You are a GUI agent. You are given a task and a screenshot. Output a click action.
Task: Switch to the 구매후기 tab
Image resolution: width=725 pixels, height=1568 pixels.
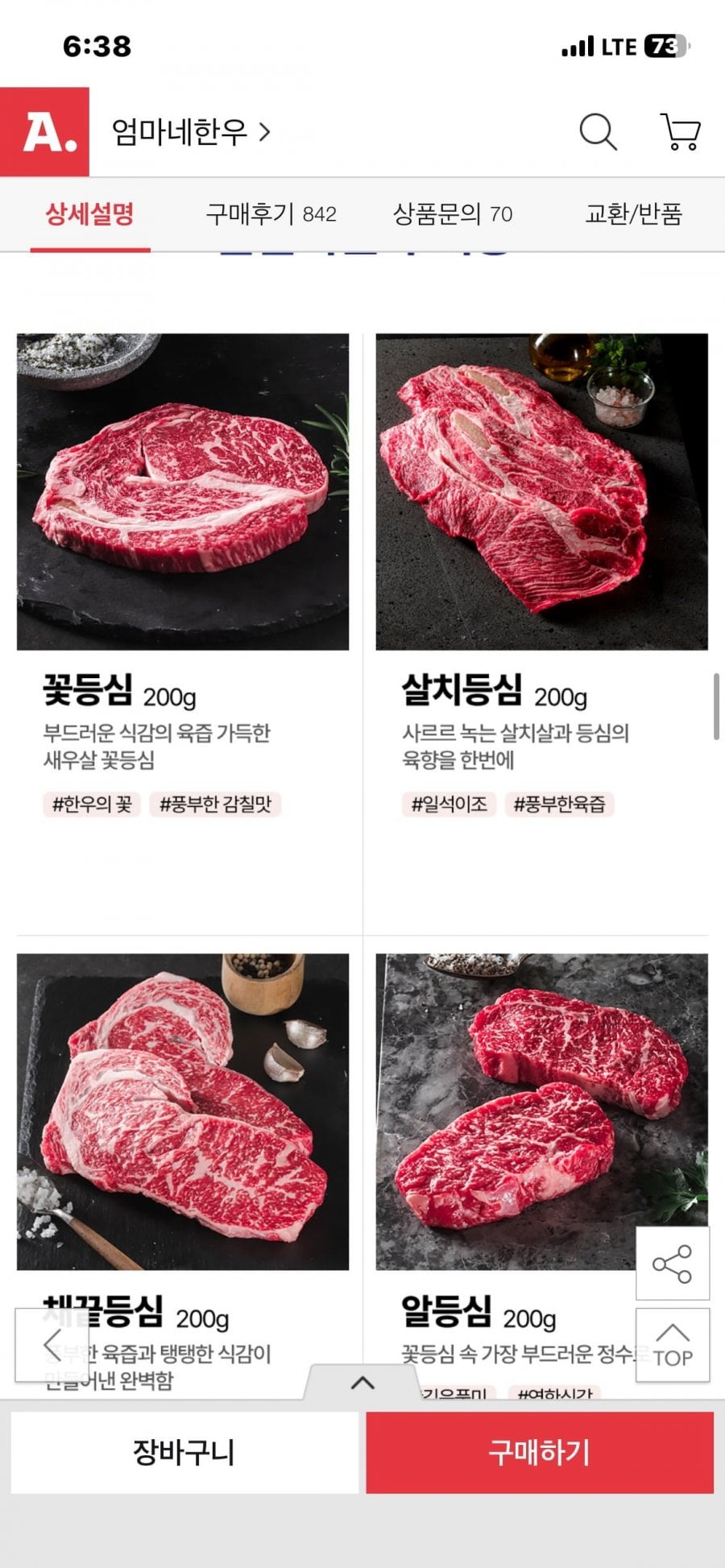pos(271,214)
